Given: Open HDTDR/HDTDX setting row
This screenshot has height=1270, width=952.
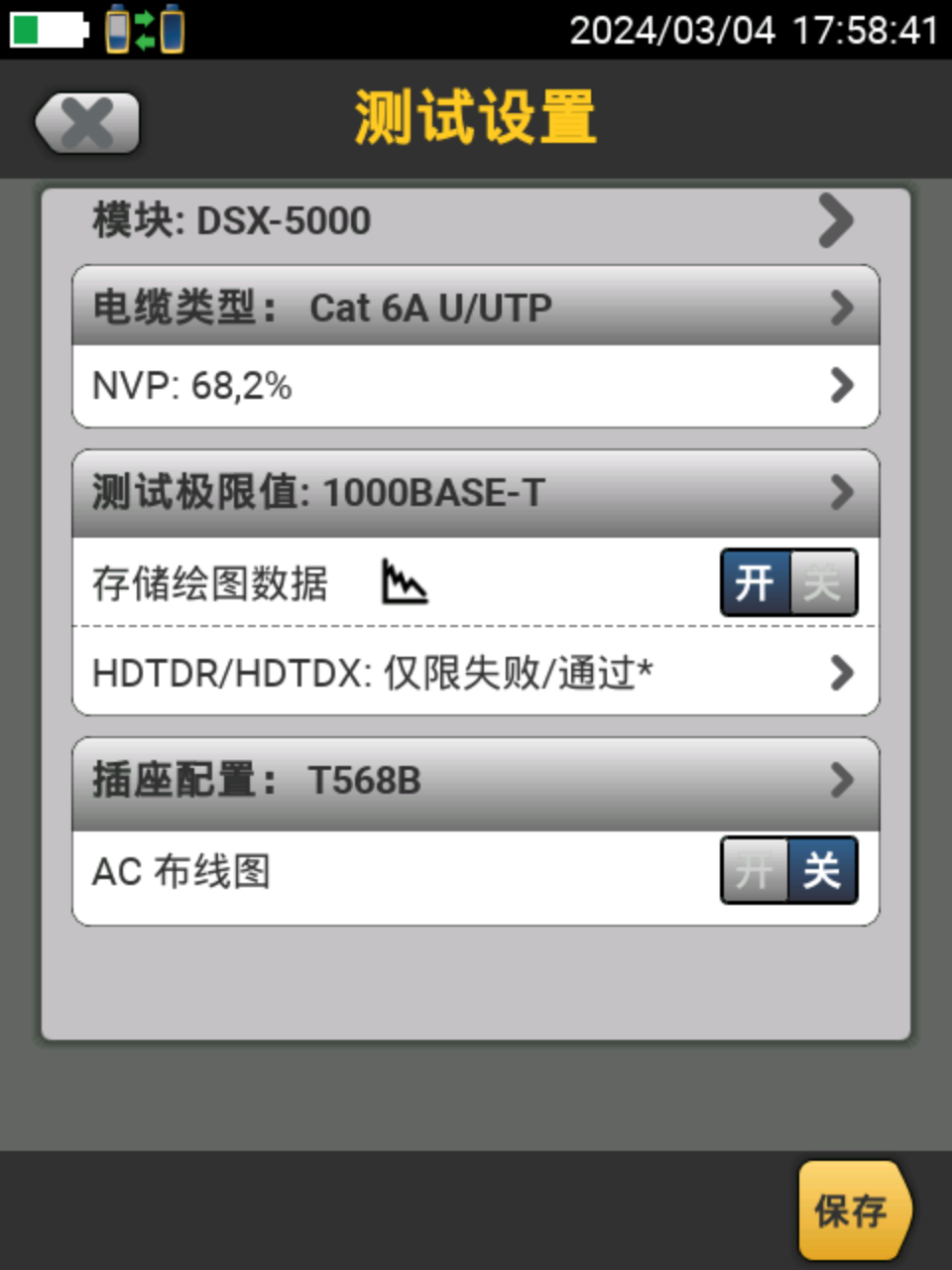Looking at the screenshot, I should click(476, 673).
